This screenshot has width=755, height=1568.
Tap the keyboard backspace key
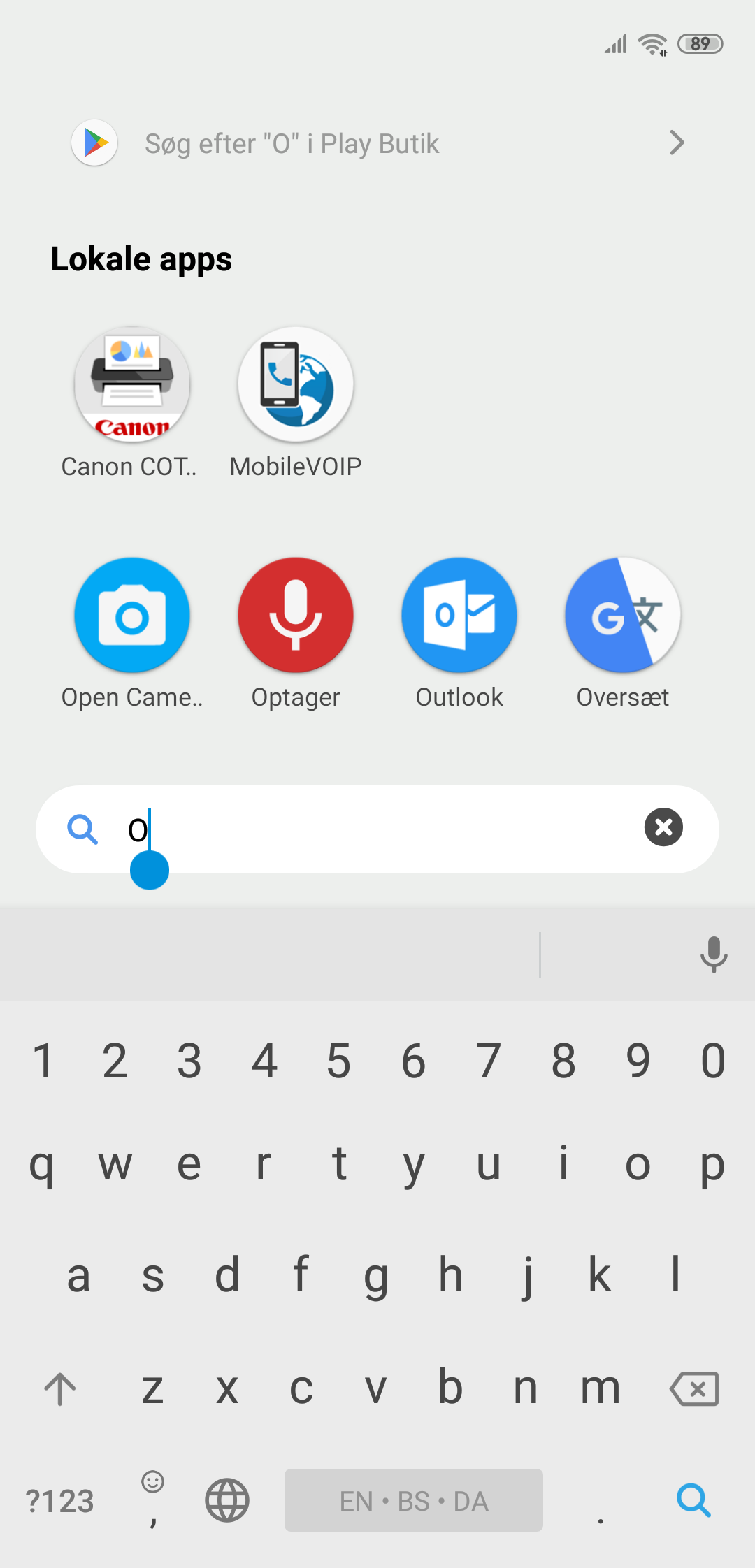[x=694, y=1388]
